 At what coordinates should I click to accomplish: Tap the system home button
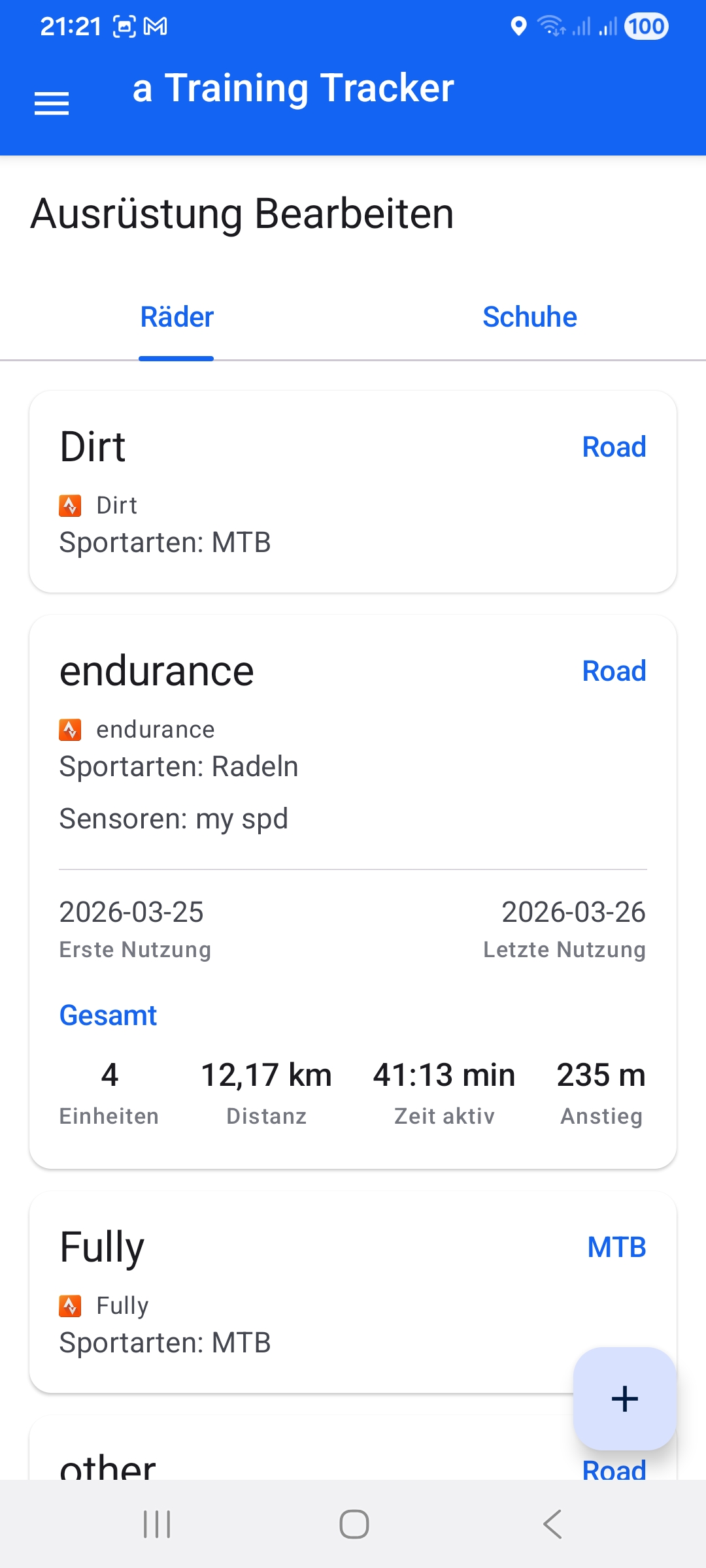point(354,1524)
